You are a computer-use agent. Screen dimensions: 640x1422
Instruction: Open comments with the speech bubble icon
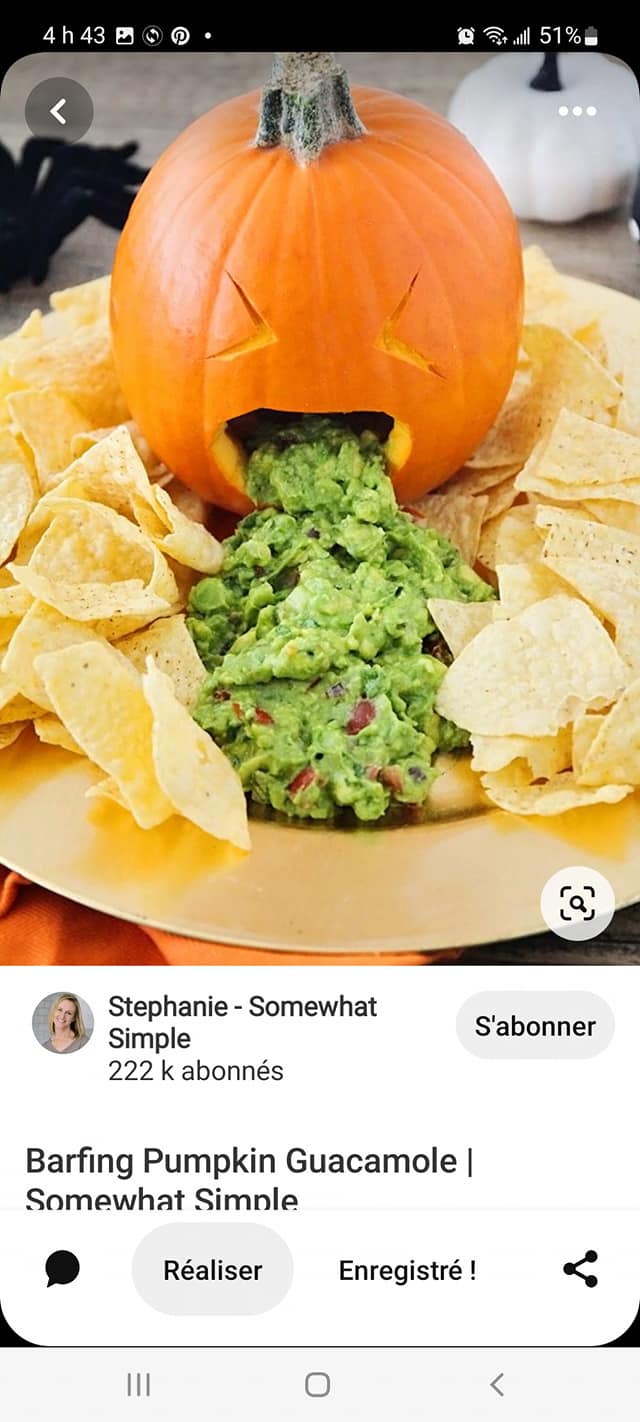(x=62, y=1269)
